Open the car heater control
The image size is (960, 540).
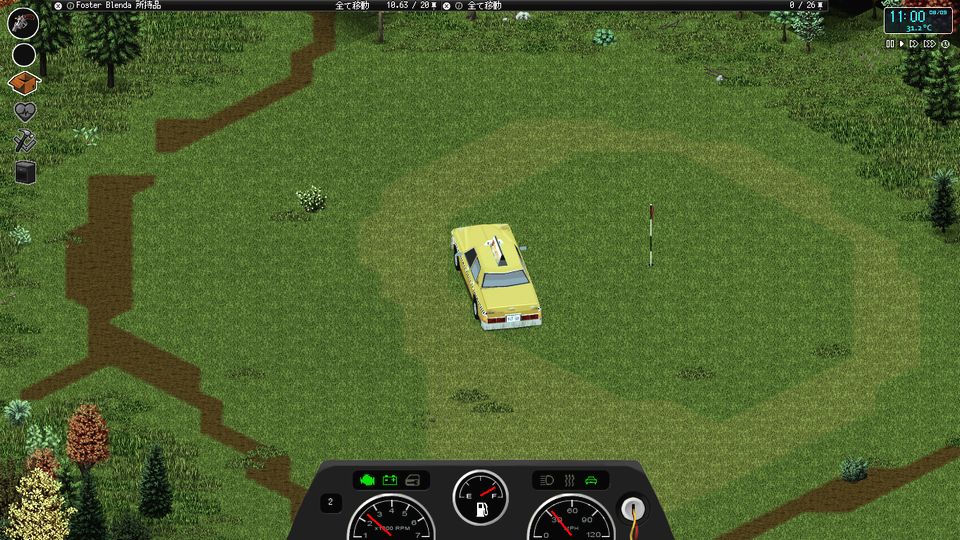pos(569,480)
